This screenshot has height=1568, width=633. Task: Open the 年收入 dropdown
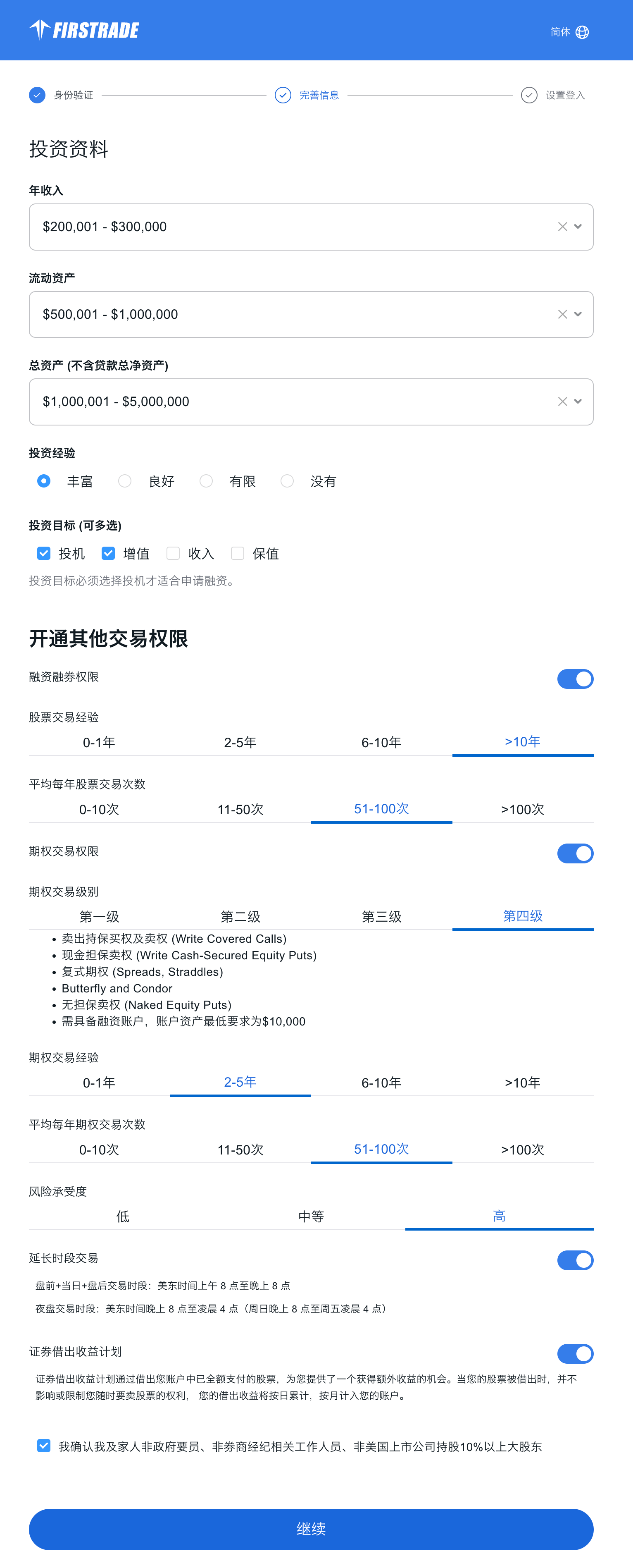(577, 227)
